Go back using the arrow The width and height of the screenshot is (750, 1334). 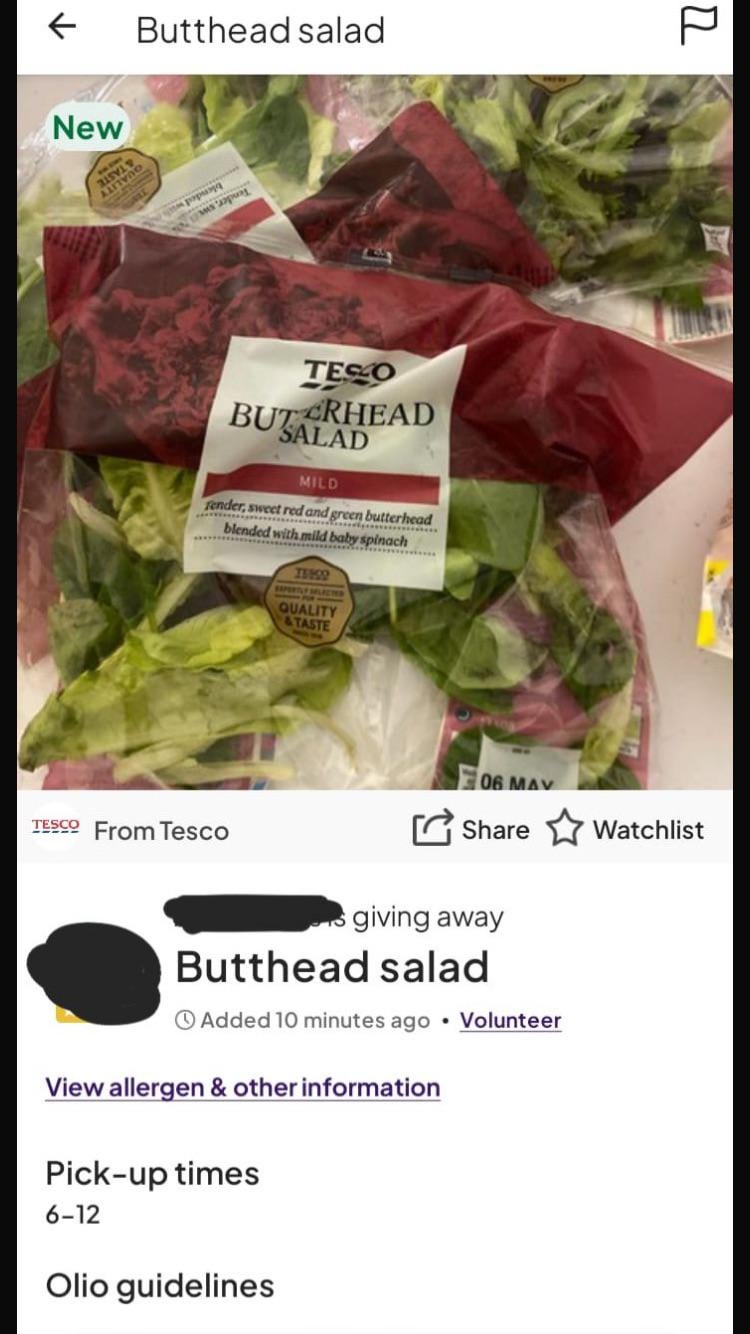[62, 29]
